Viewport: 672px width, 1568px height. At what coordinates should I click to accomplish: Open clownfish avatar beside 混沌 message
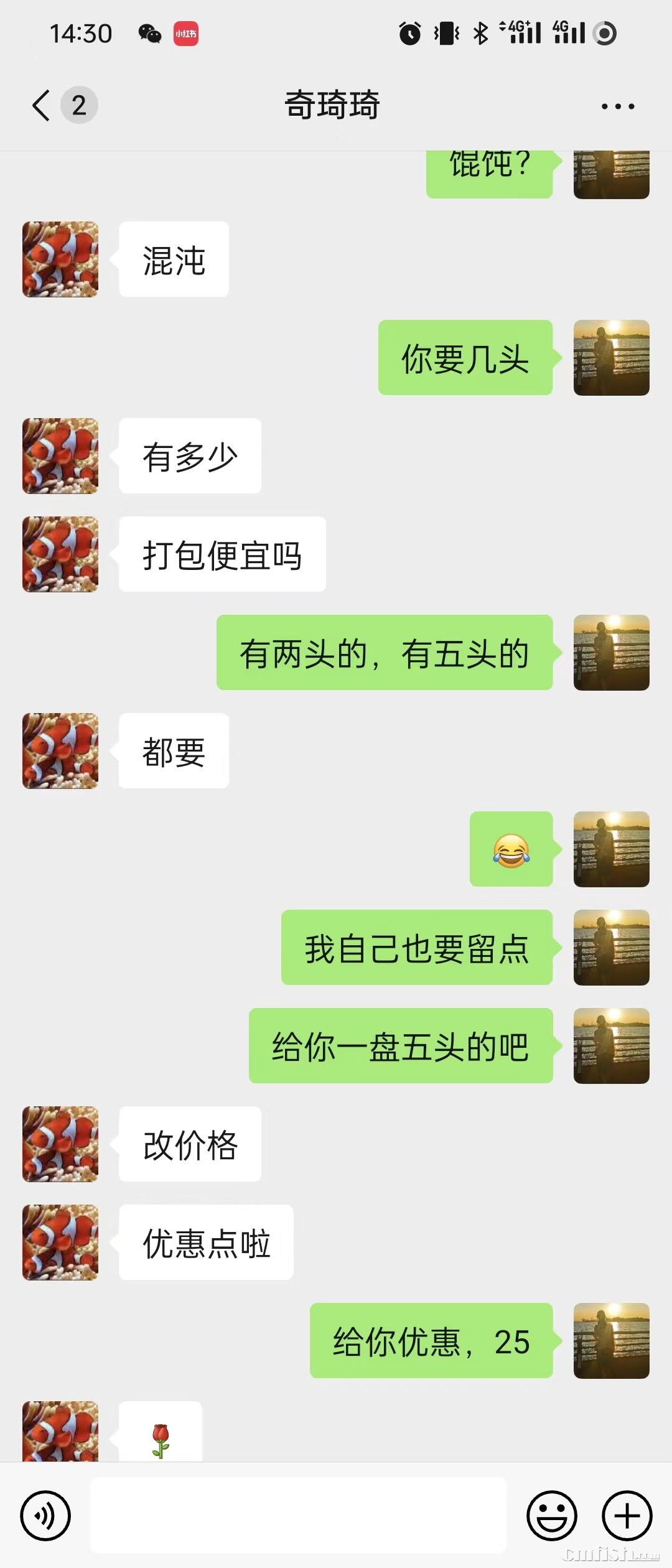click(x=60, y=259)
